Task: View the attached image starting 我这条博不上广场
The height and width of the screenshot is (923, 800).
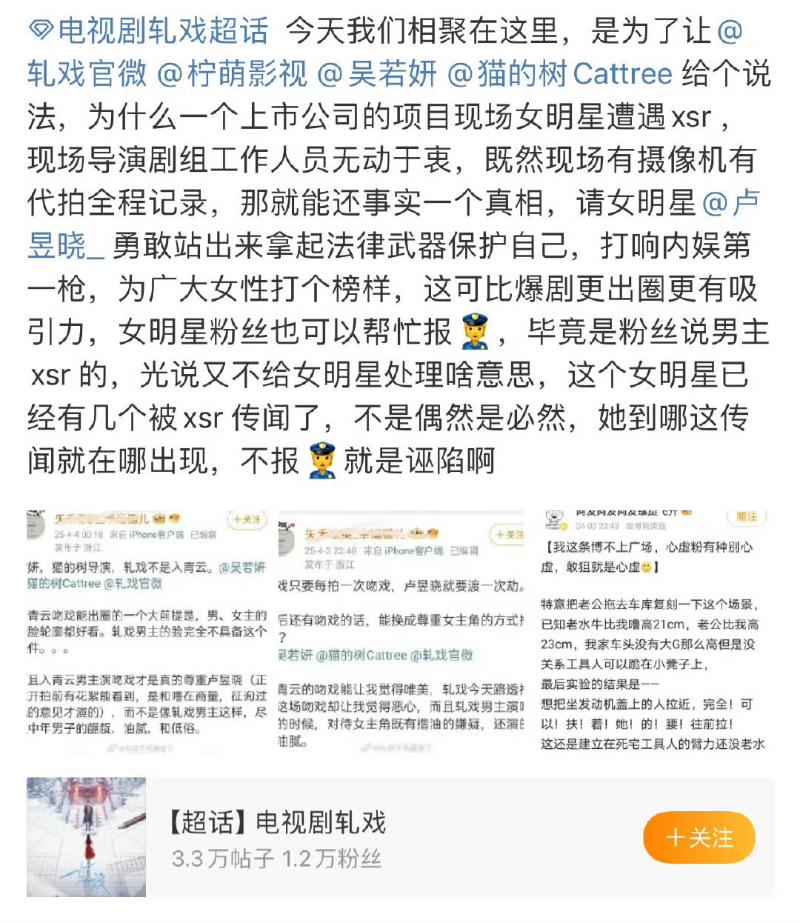Action: [657, 631]
